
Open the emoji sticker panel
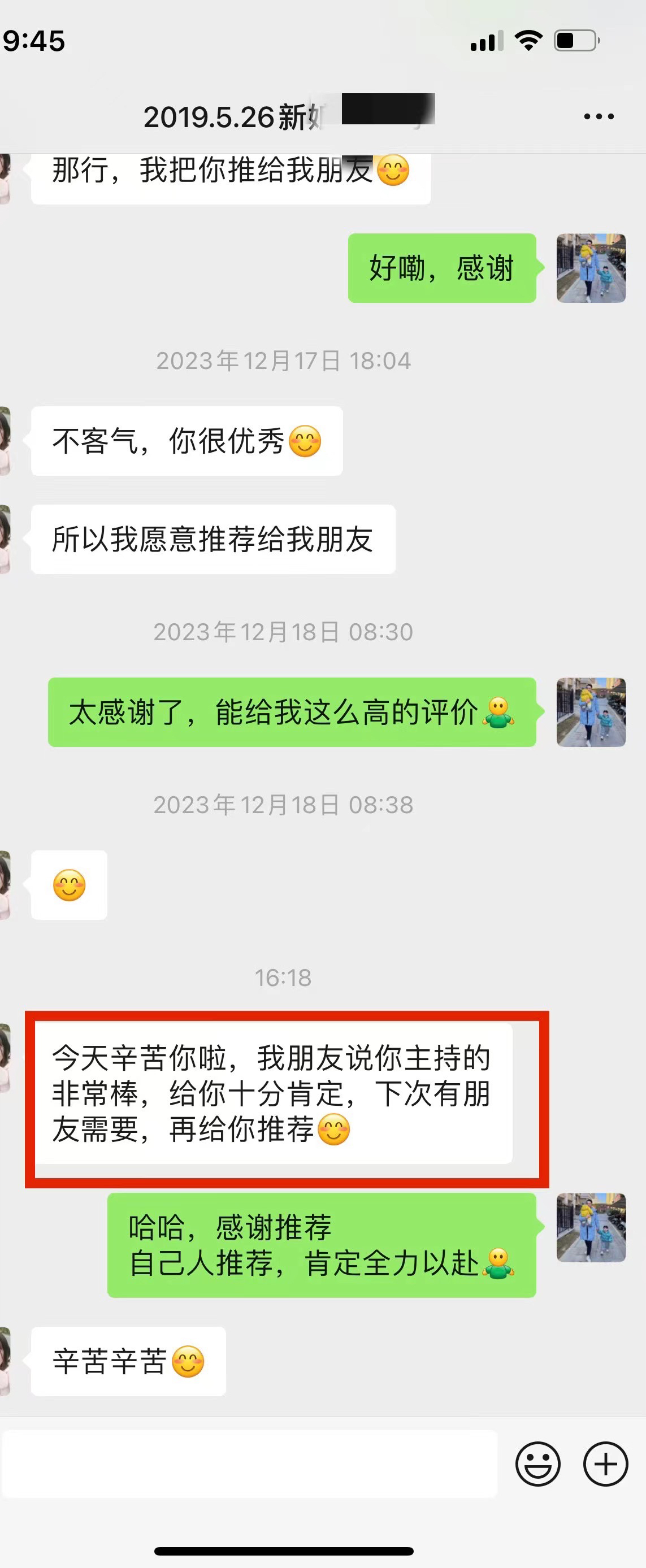(x=537, y=1464)
